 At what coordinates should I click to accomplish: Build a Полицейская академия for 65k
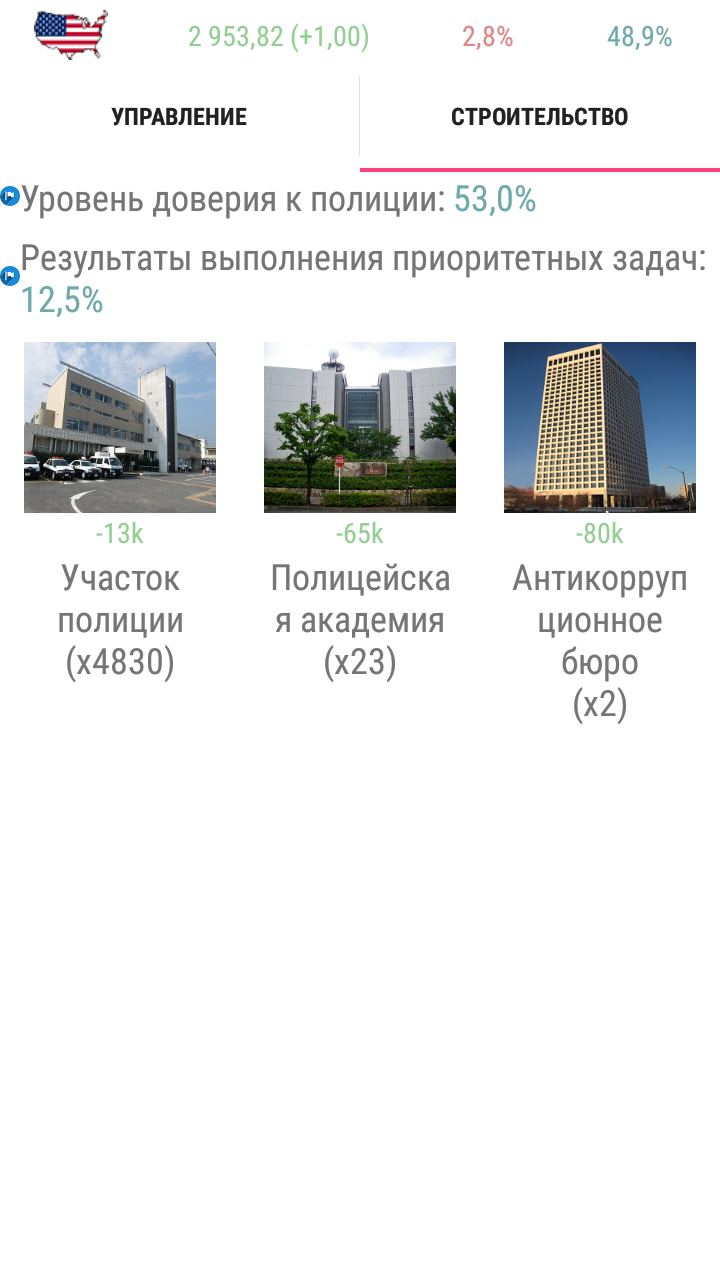(360, 428)
